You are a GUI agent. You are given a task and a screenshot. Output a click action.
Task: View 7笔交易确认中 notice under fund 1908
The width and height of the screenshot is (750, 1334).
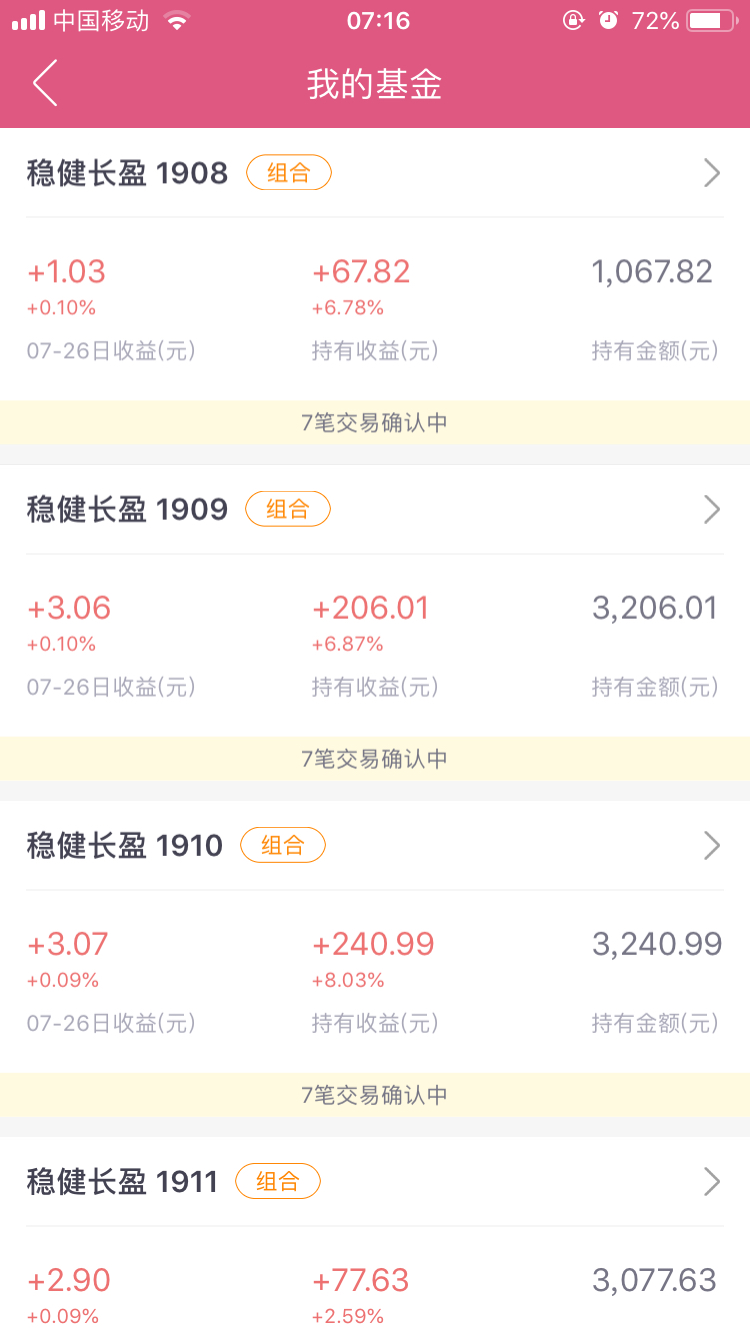click(375, 422)
